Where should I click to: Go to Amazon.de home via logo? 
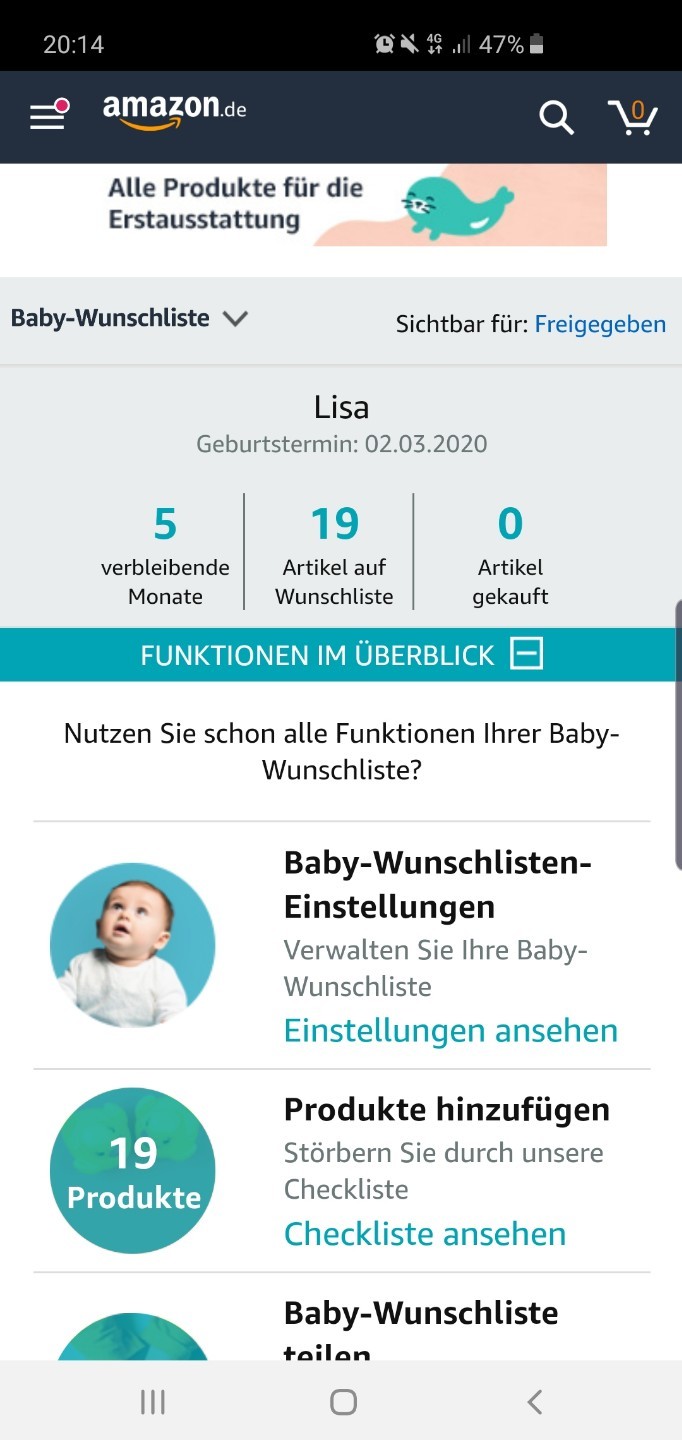point(174,113)
